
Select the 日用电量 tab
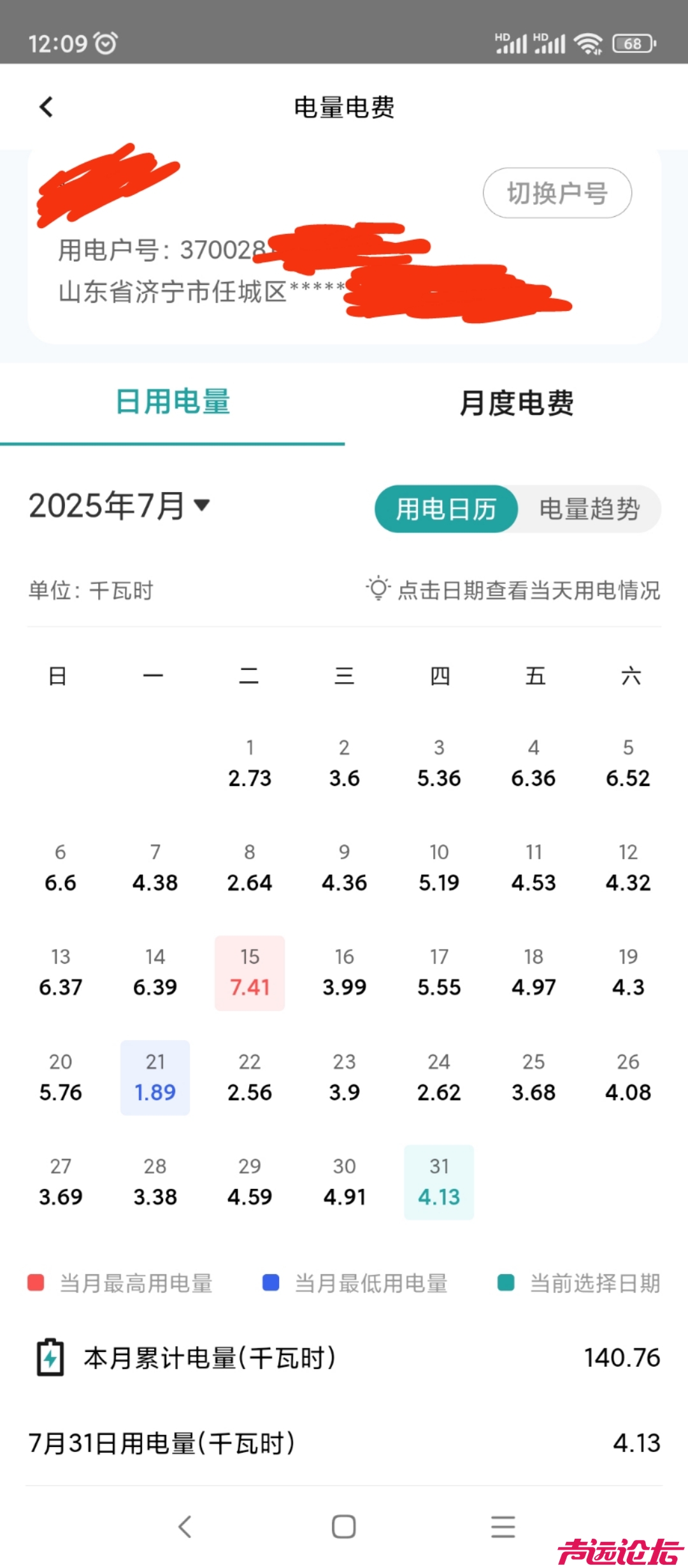tap(173, 403)
